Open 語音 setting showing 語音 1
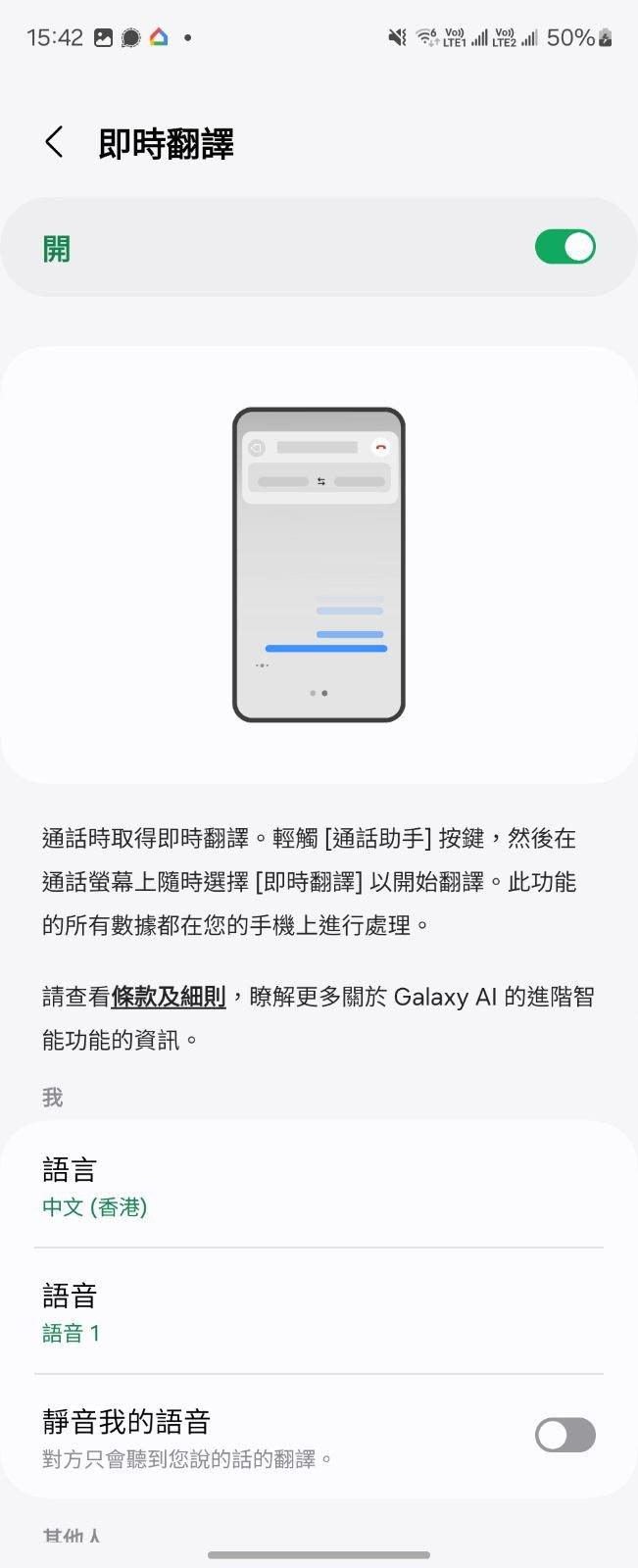The width and height of the screenshot is (638, 1568). click(319, 1312)
